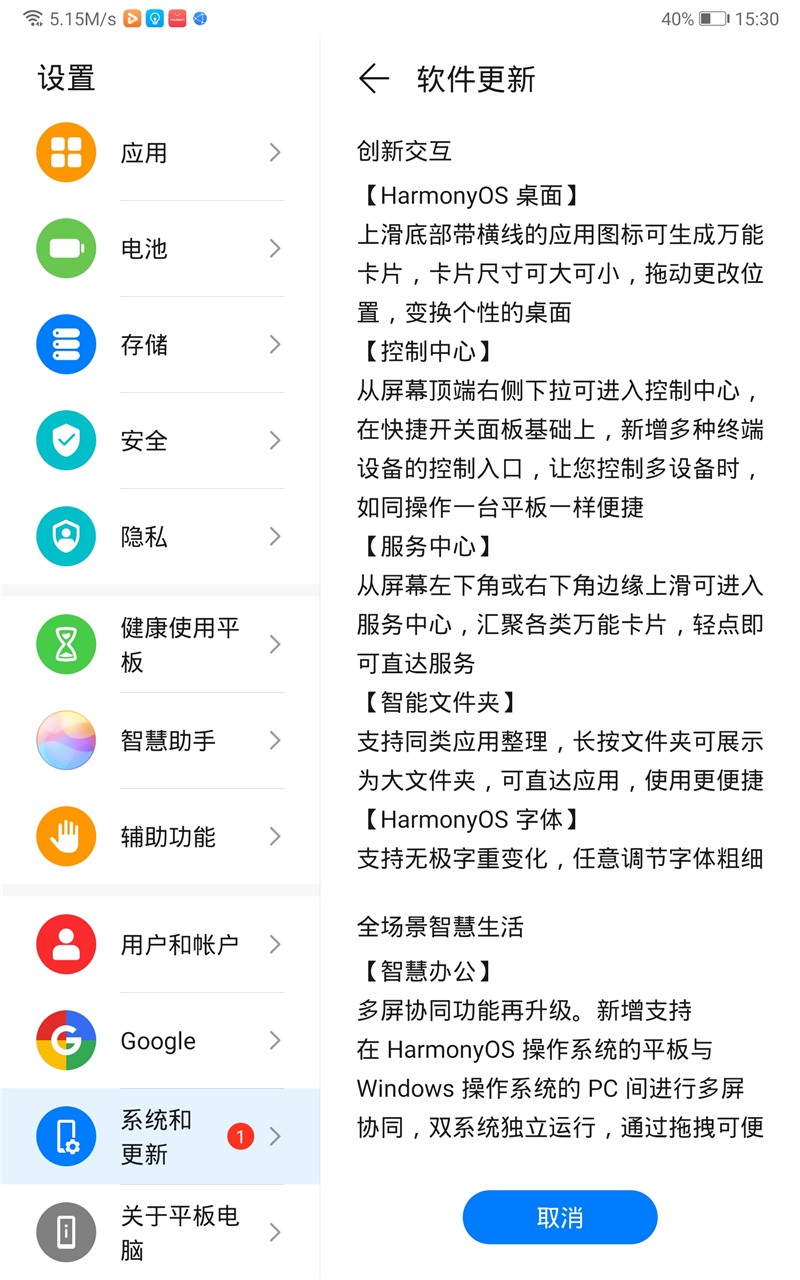The width and height of the screenshot is (800, 1280).
Task: Open 用户和帐户 settings
Action: point(160,945)
